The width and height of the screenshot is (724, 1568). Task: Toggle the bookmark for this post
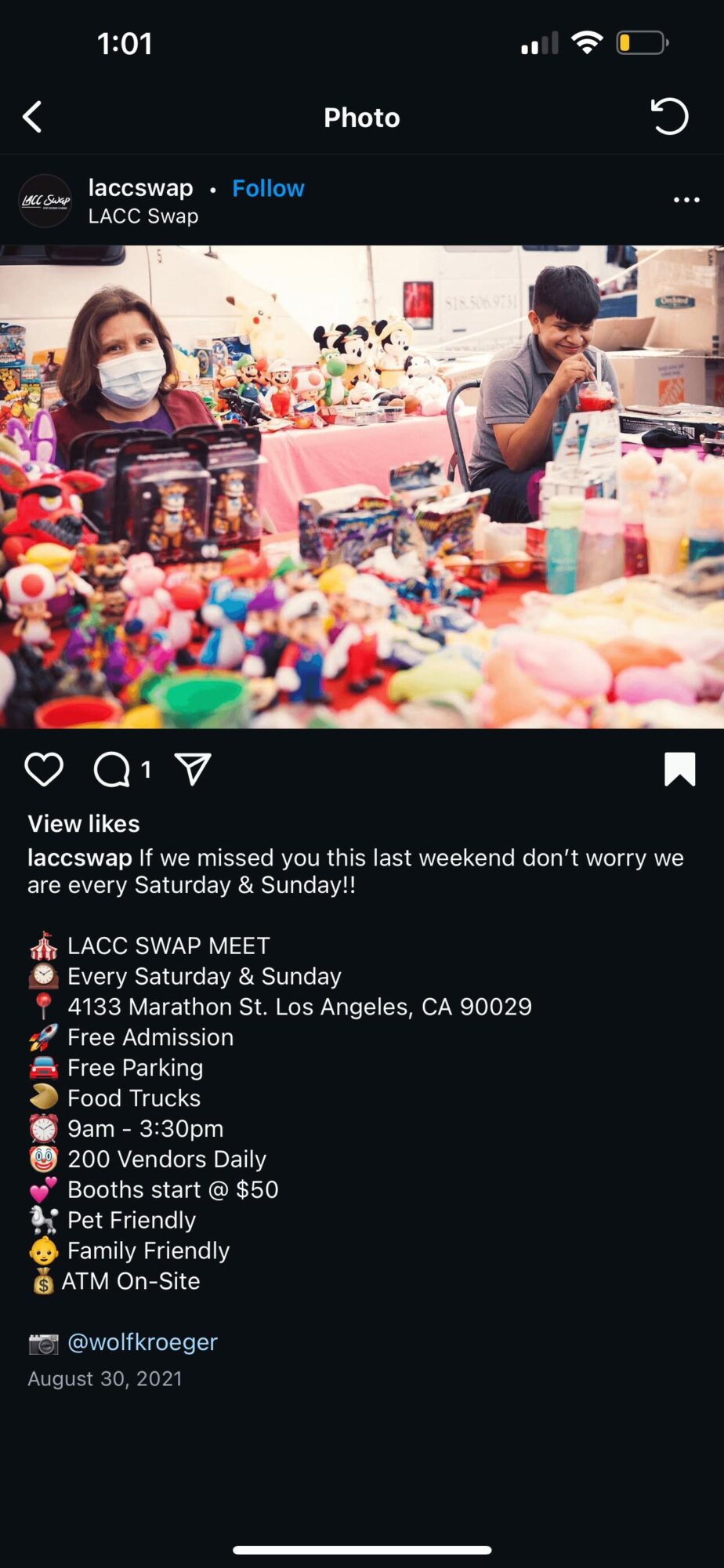click(679, 768)
